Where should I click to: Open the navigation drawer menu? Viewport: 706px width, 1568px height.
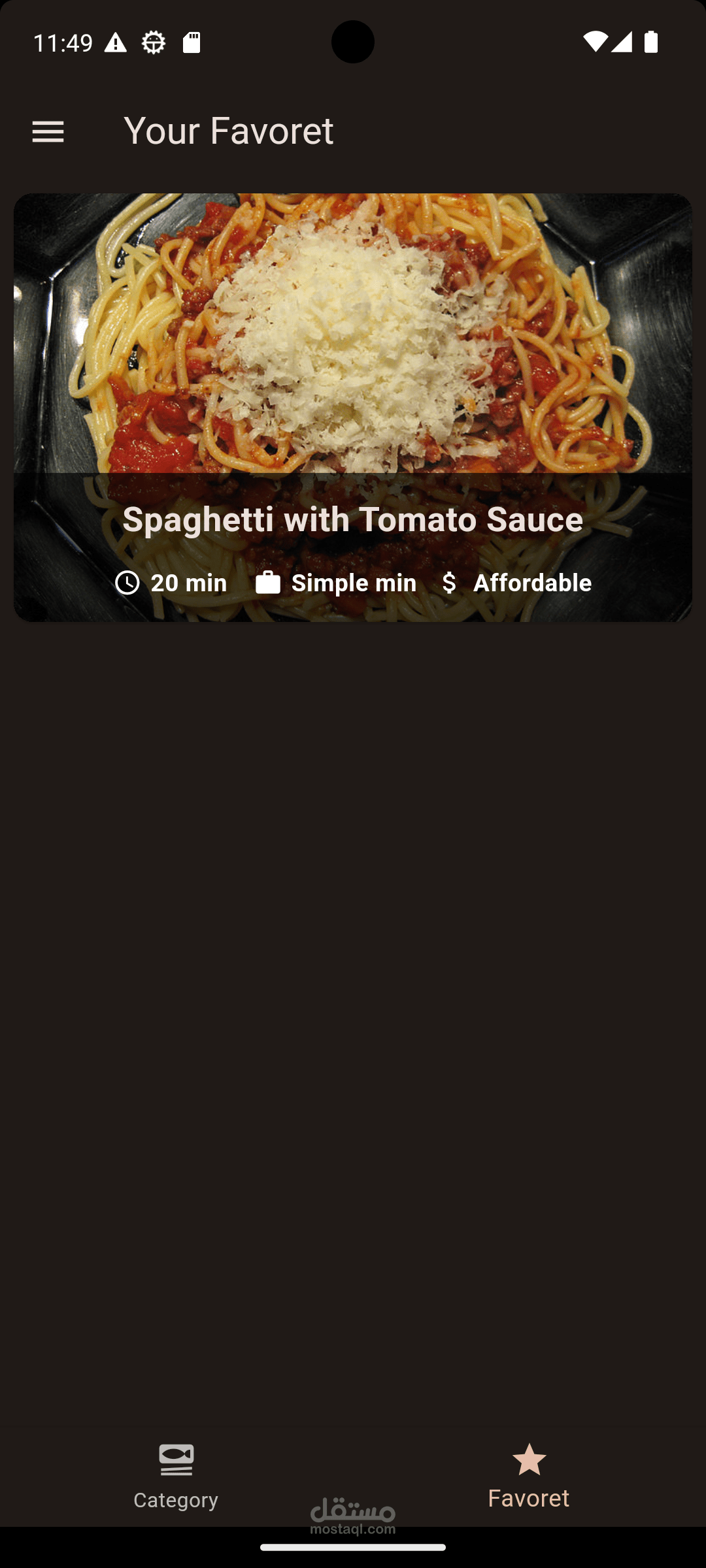click(x=48, y=132)
